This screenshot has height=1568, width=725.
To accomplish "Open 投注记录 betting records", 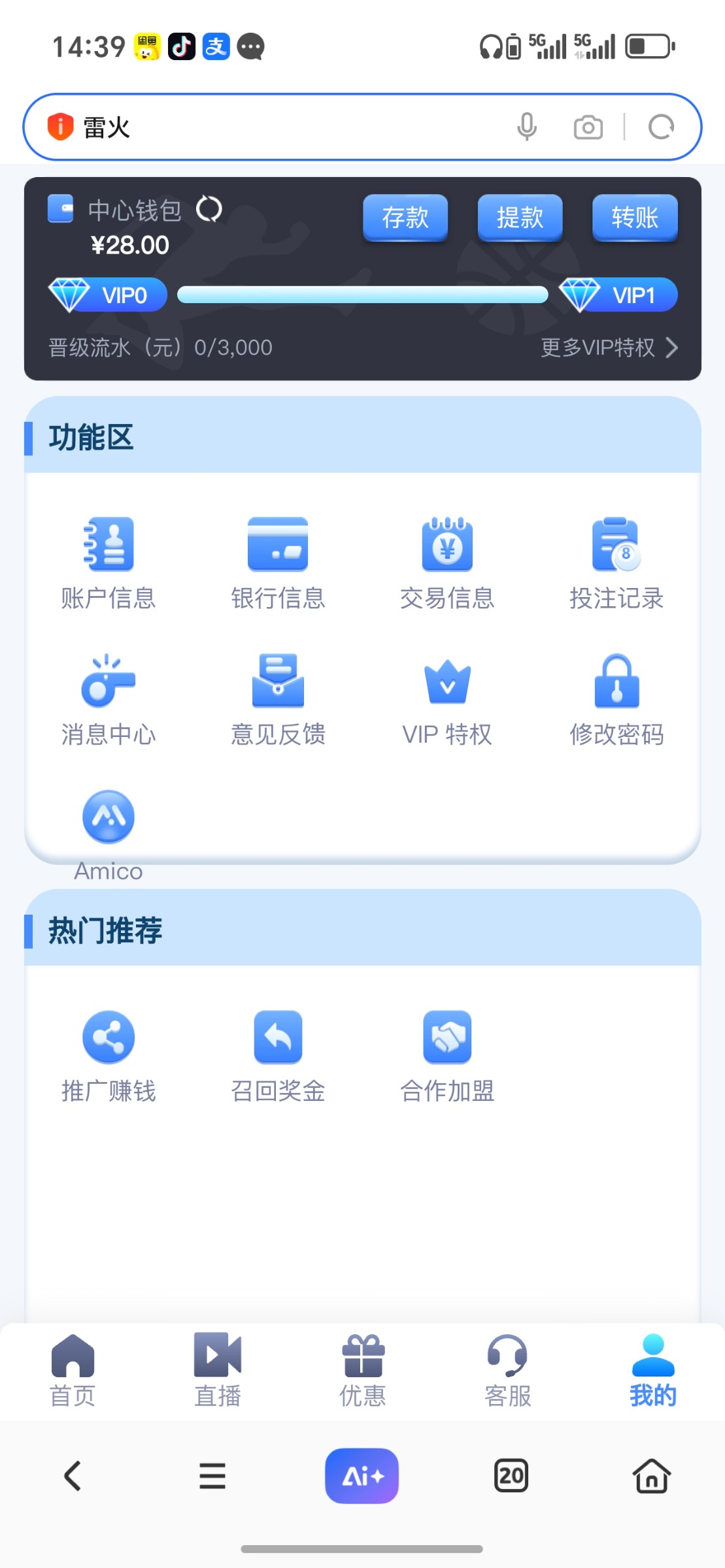I will tap(616, 562).
